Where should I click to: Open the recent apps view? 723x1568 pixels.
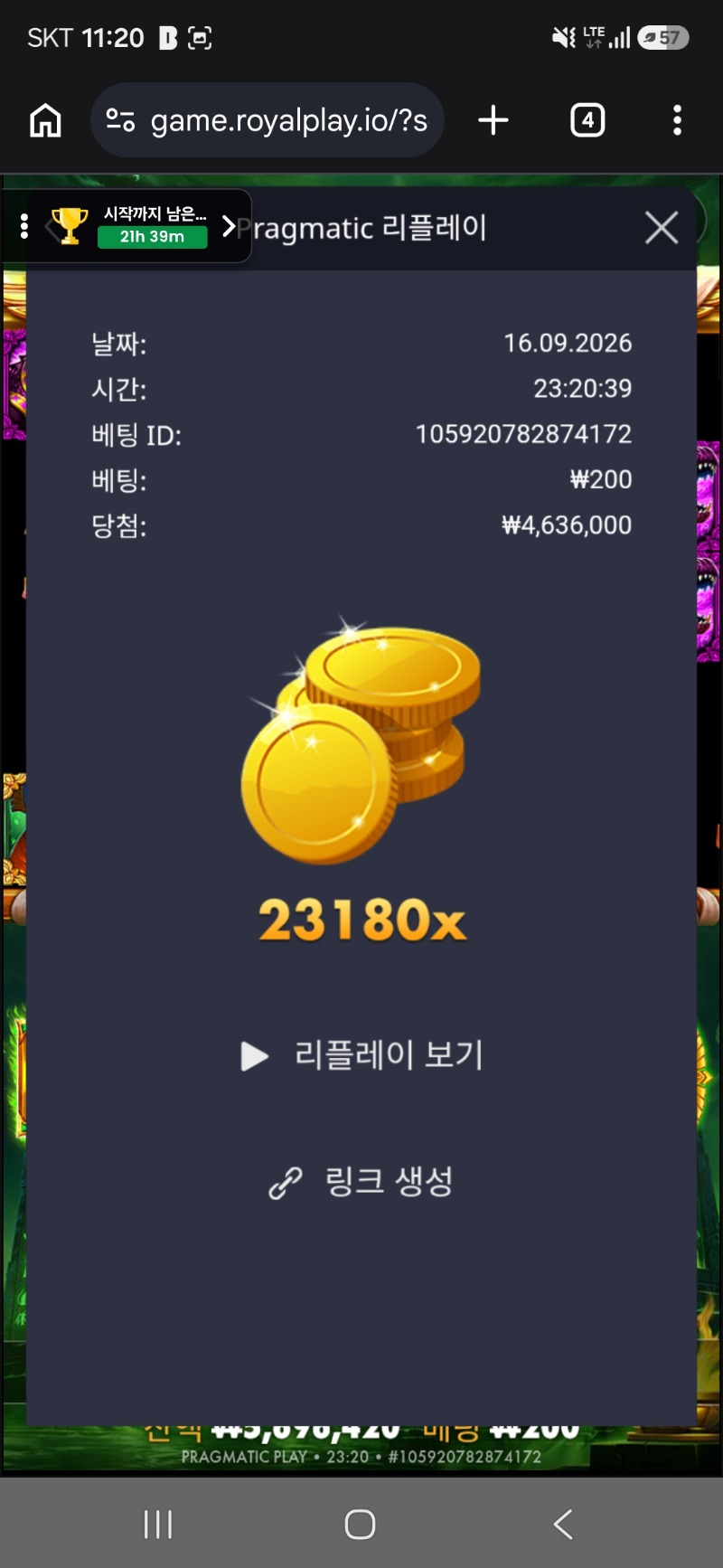point(158,1525)
